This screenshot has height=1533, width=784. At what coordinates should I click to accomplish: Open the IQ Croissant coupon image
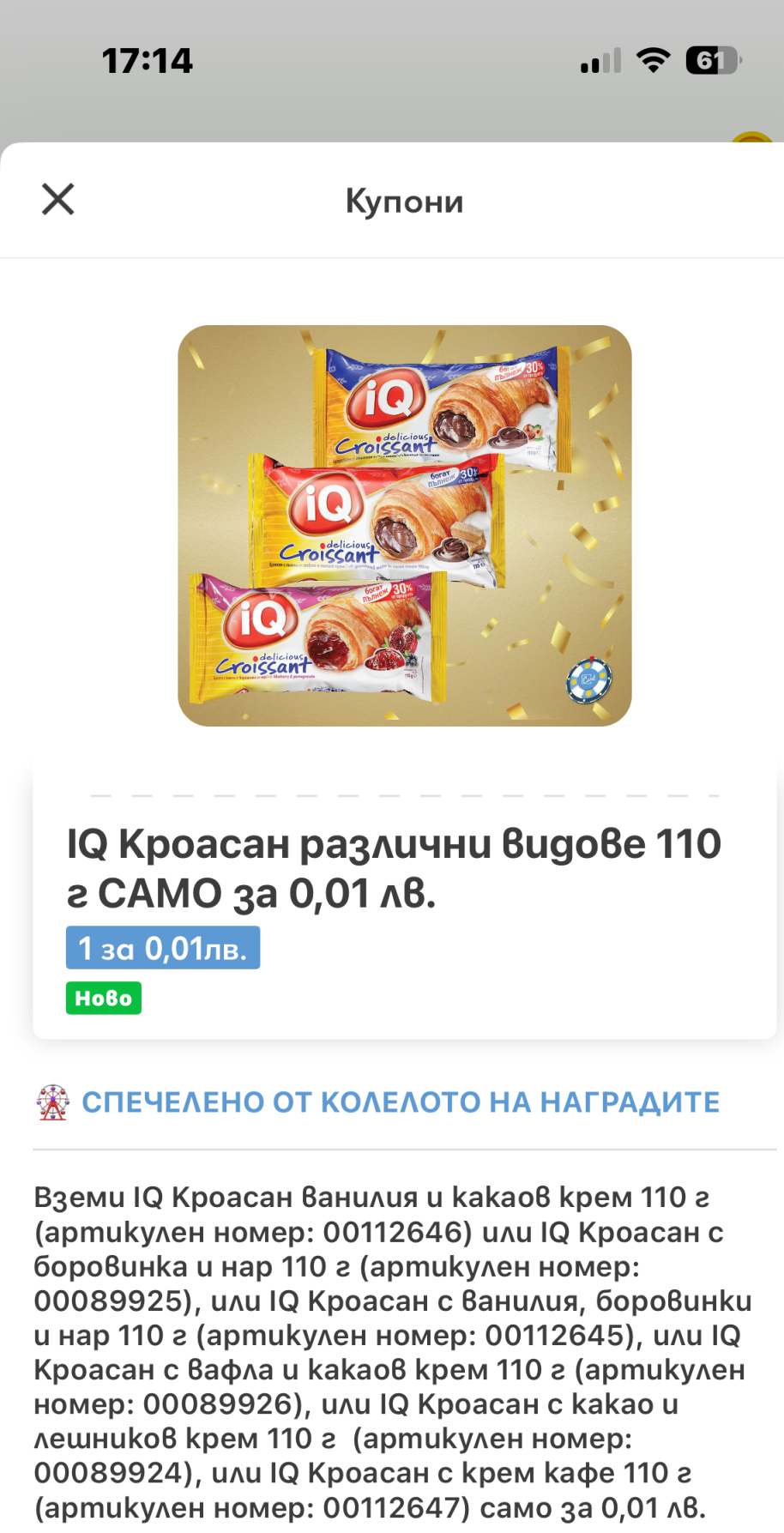coord(404,525)
